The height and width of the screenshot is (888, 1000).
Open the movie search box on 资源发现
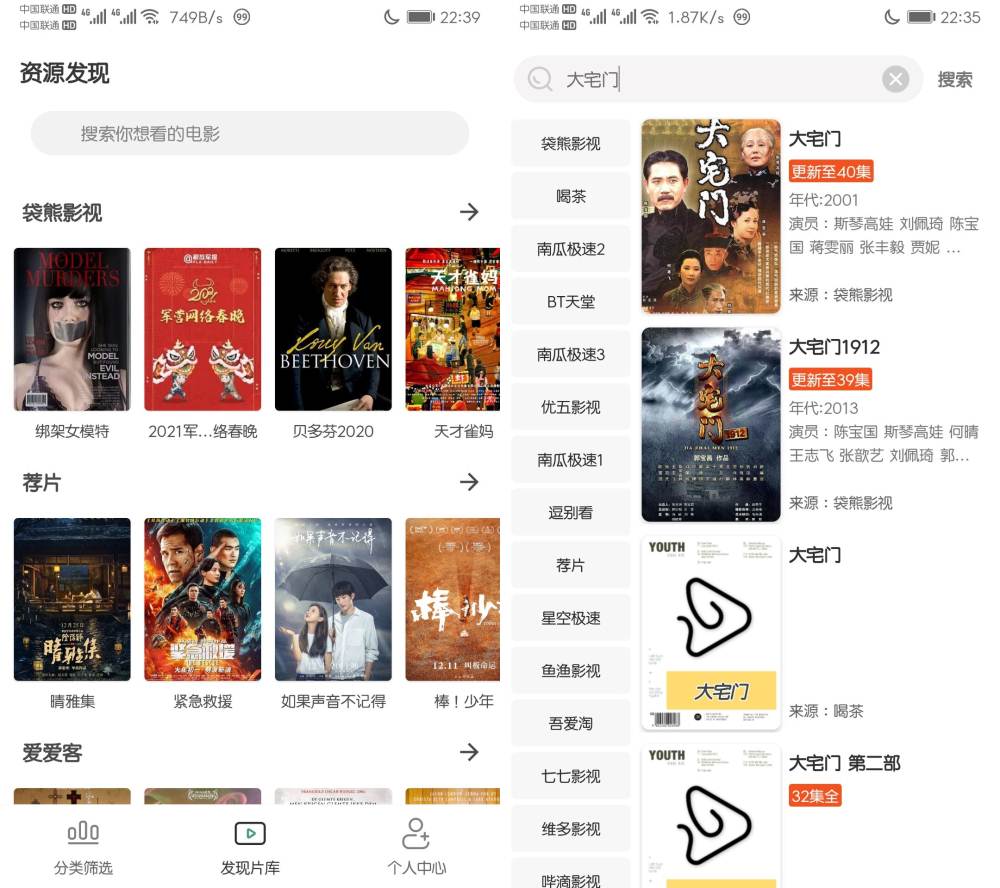[250, 133]
